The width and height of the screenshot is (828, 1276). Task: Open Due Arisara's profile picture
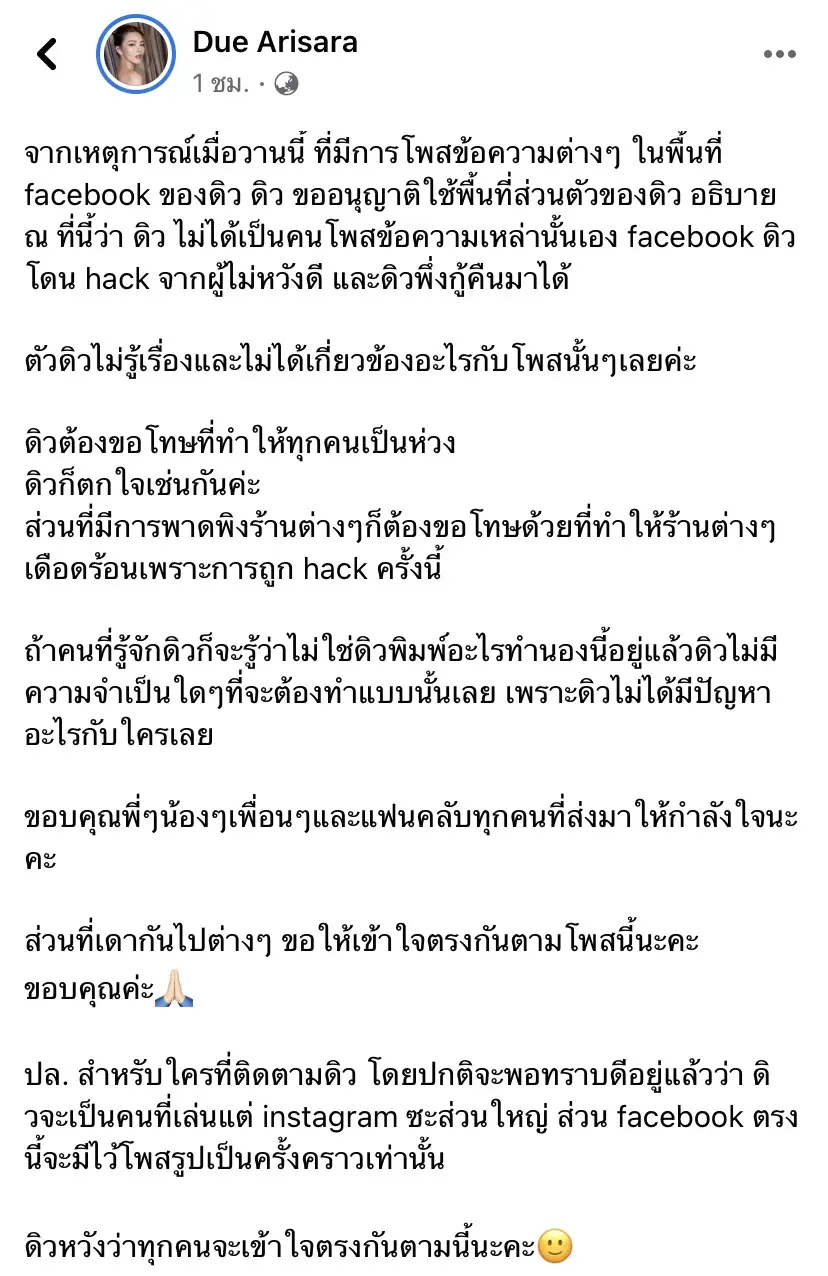pos(137,54)
